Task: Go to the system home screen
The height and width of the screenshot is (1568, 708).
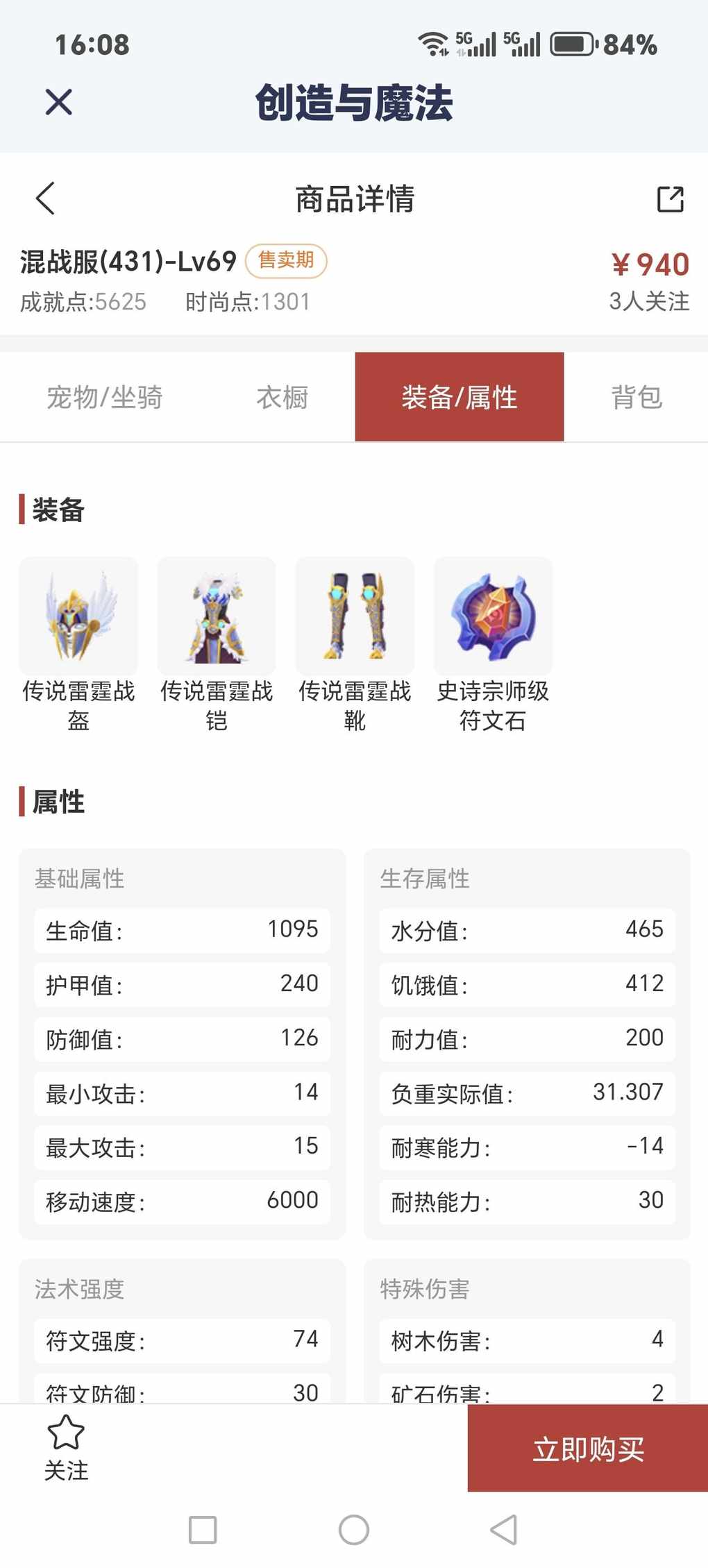Action: [x=353, y=1529]
